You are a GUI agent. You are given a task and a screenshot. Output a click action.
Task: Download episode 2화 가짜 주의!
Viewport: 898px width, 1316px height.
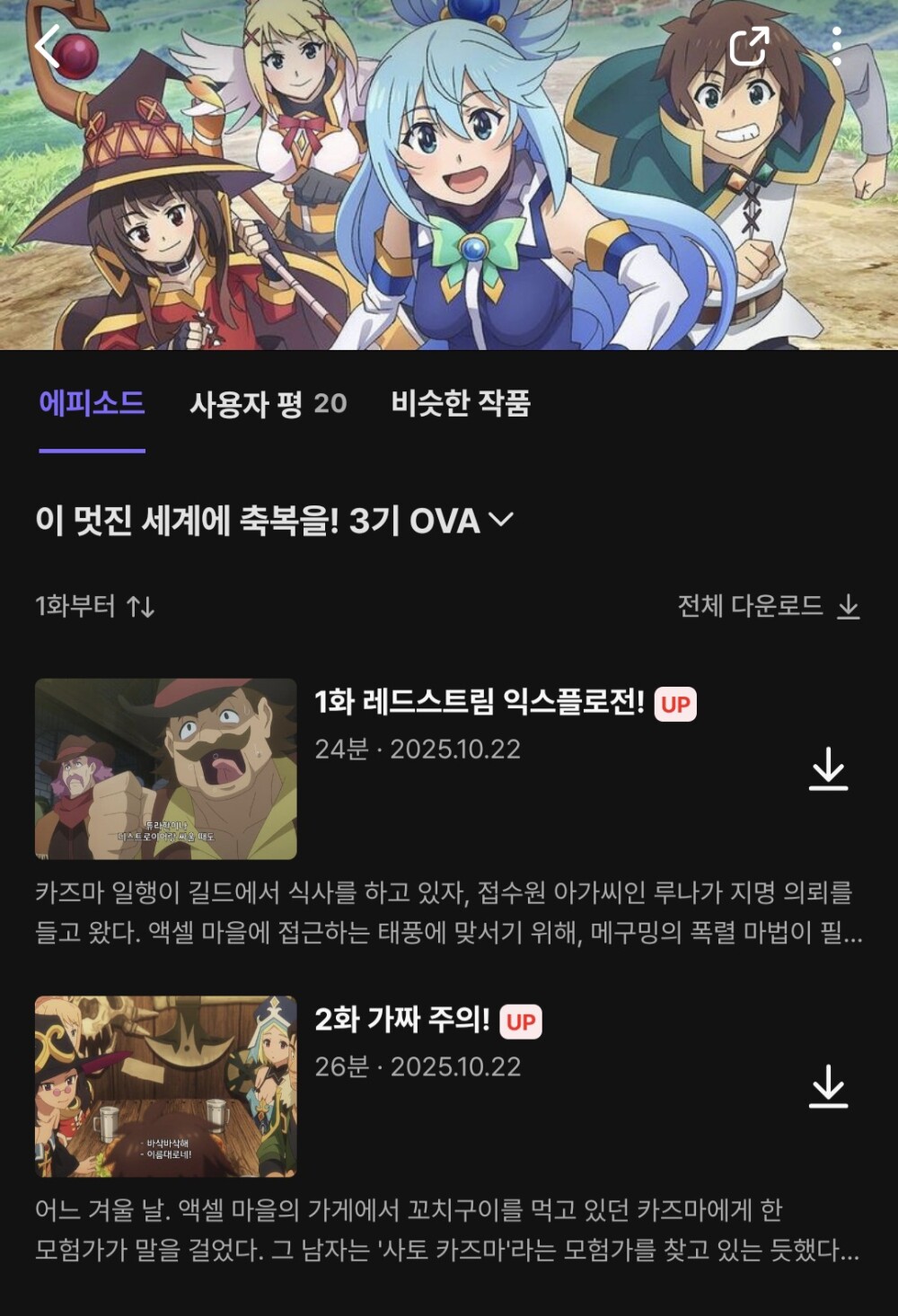coord(828,1086)
